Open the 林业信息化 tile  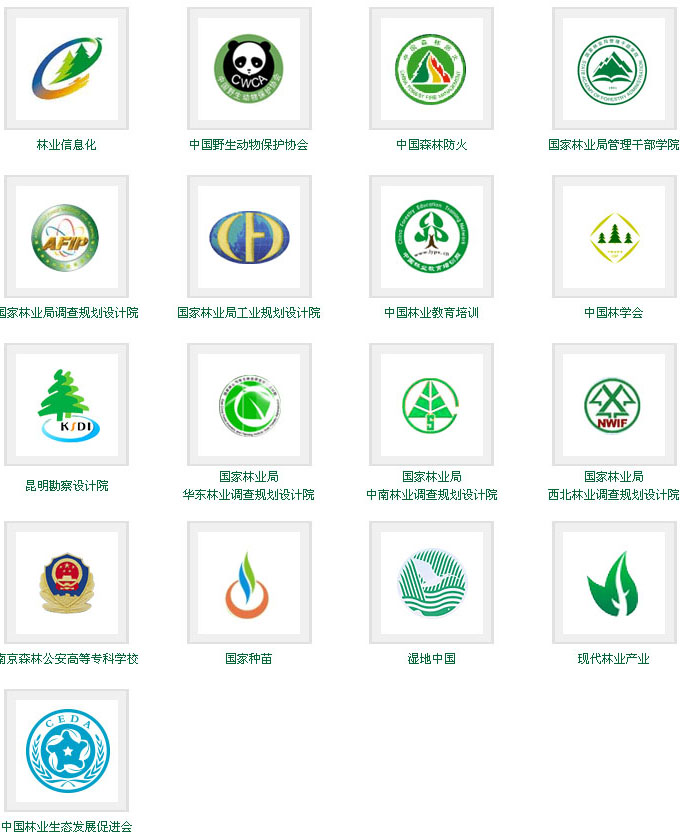coord(67,69)
